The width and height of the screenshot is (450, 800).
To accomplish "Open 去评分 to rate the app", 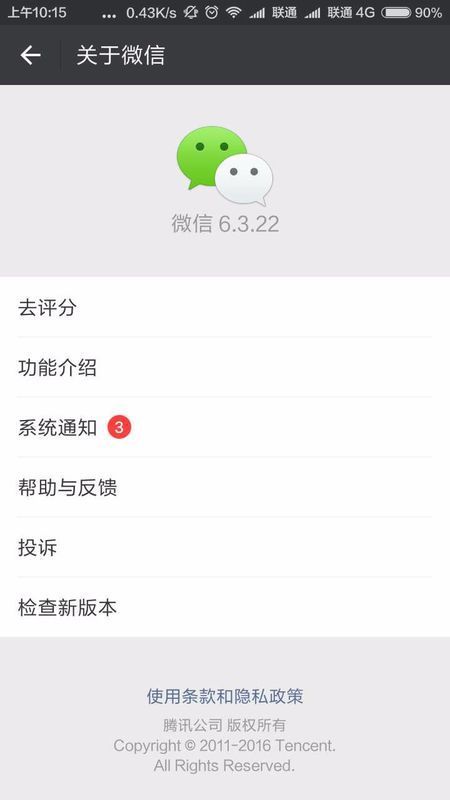I will click(225, 307).
